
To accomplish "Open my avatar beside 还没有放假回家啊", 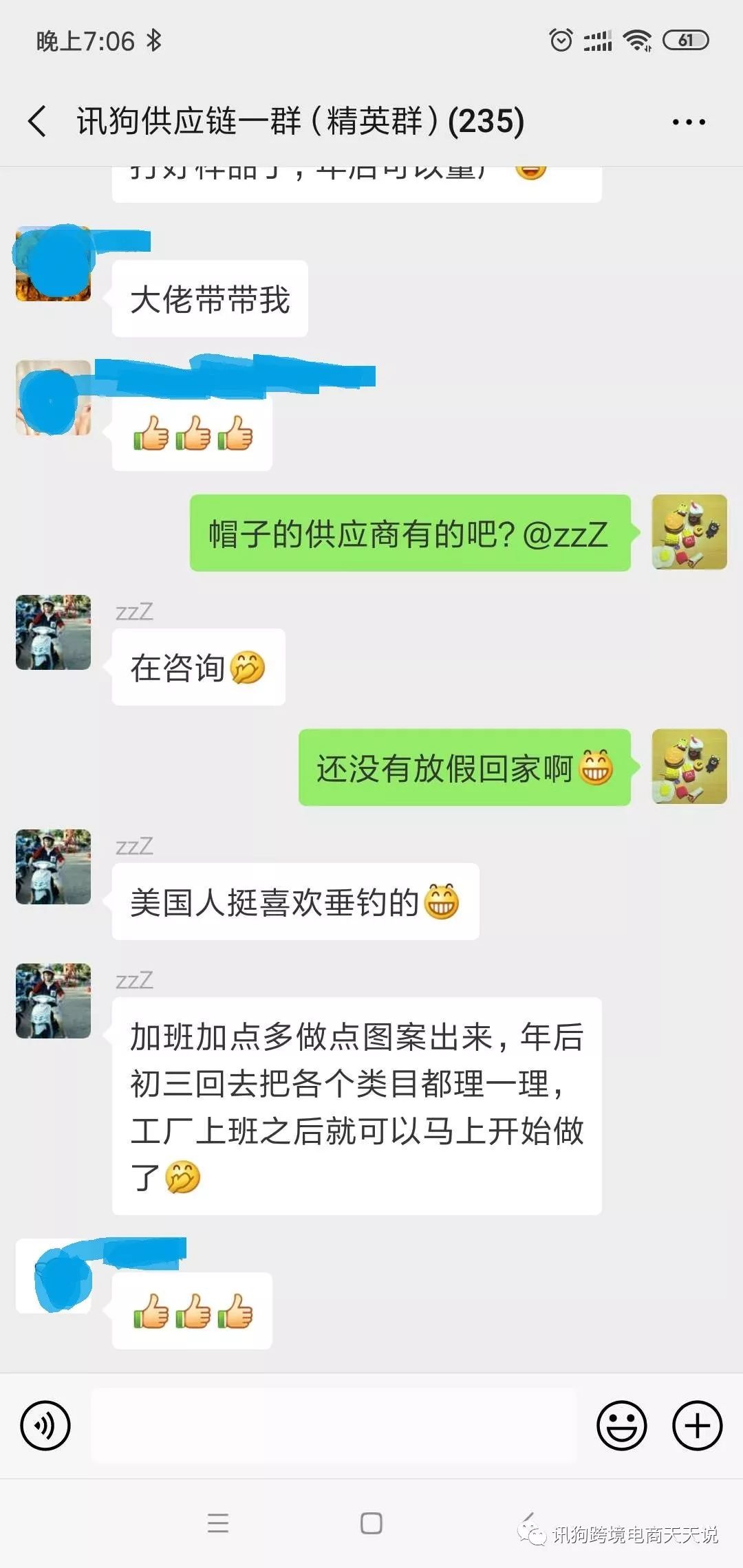I will 689,766.
